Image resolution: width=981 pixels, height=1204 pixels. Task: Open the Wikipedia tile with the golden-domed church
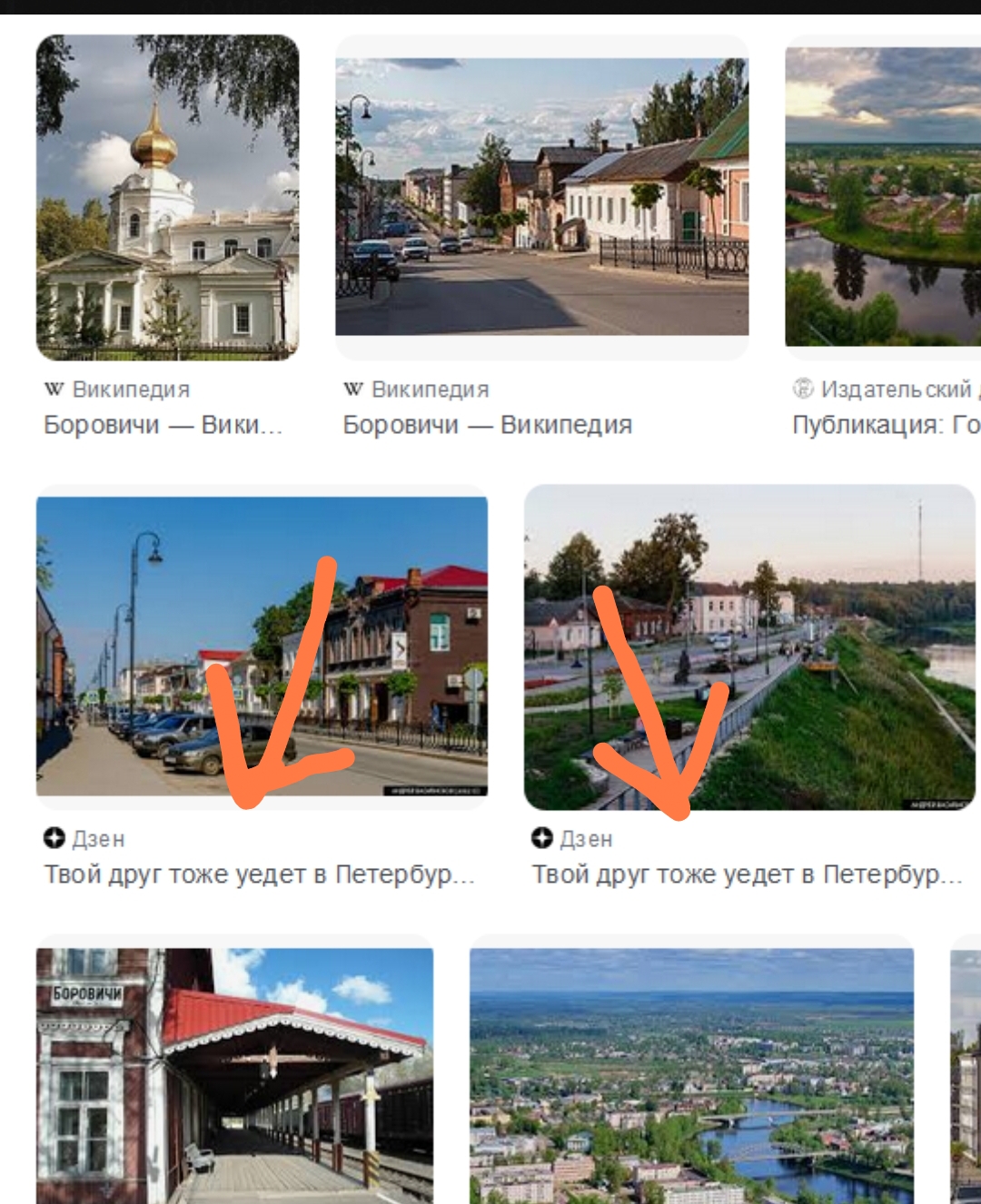167,198
